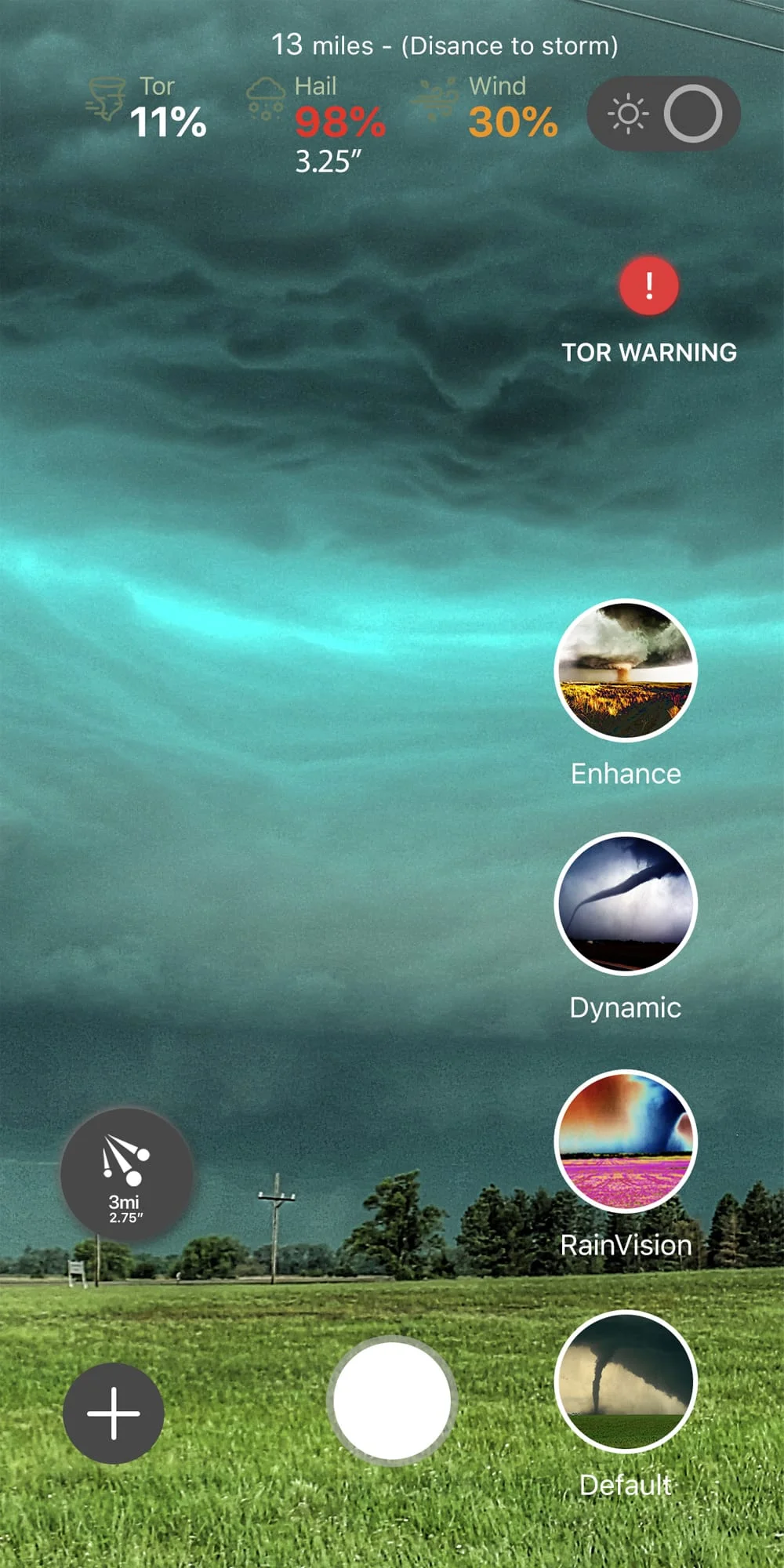Switch on the Dynamic filter
This screenshot has width=784, height=1568.
(x=624, y=903)
